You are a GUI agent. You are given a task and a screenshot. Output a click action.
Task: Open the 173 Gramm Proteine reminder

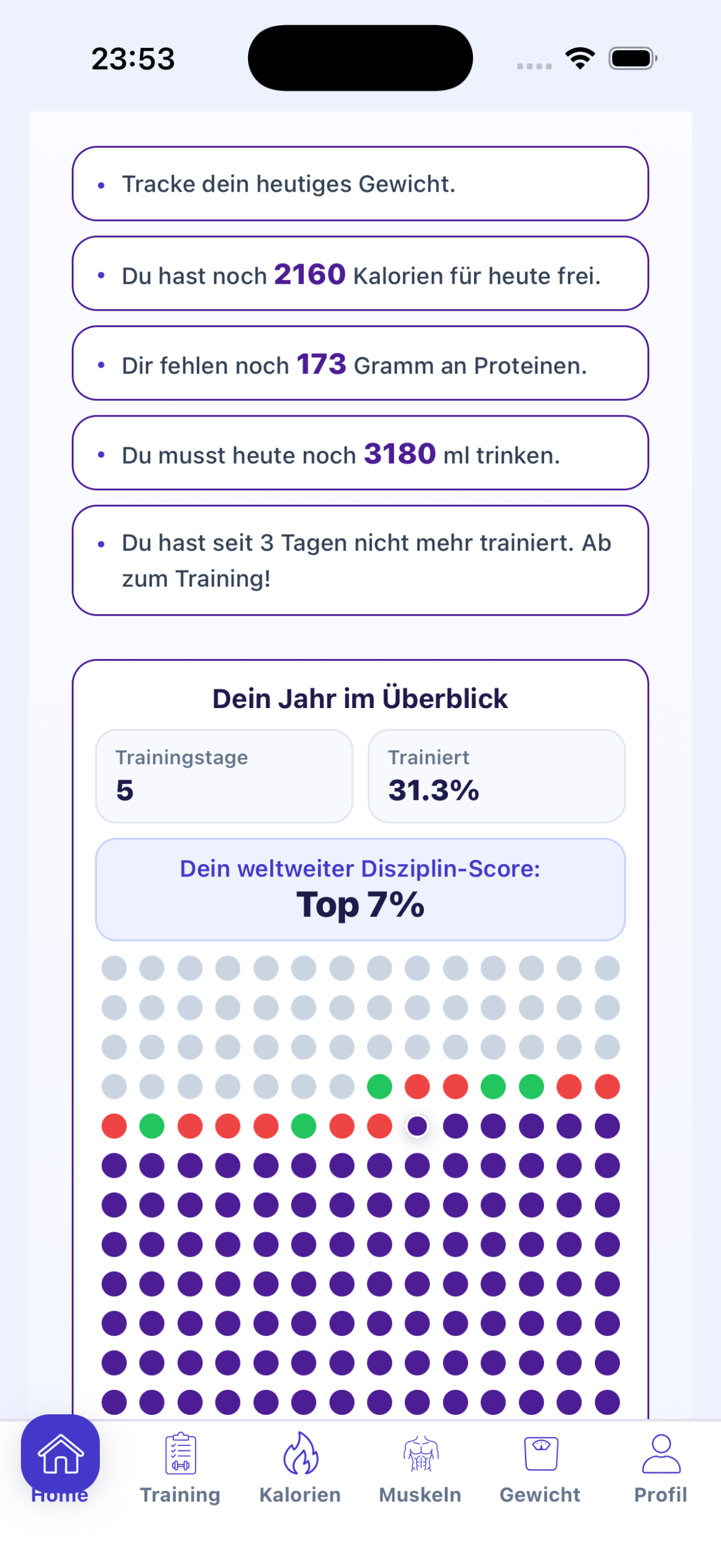click(360, 364)
